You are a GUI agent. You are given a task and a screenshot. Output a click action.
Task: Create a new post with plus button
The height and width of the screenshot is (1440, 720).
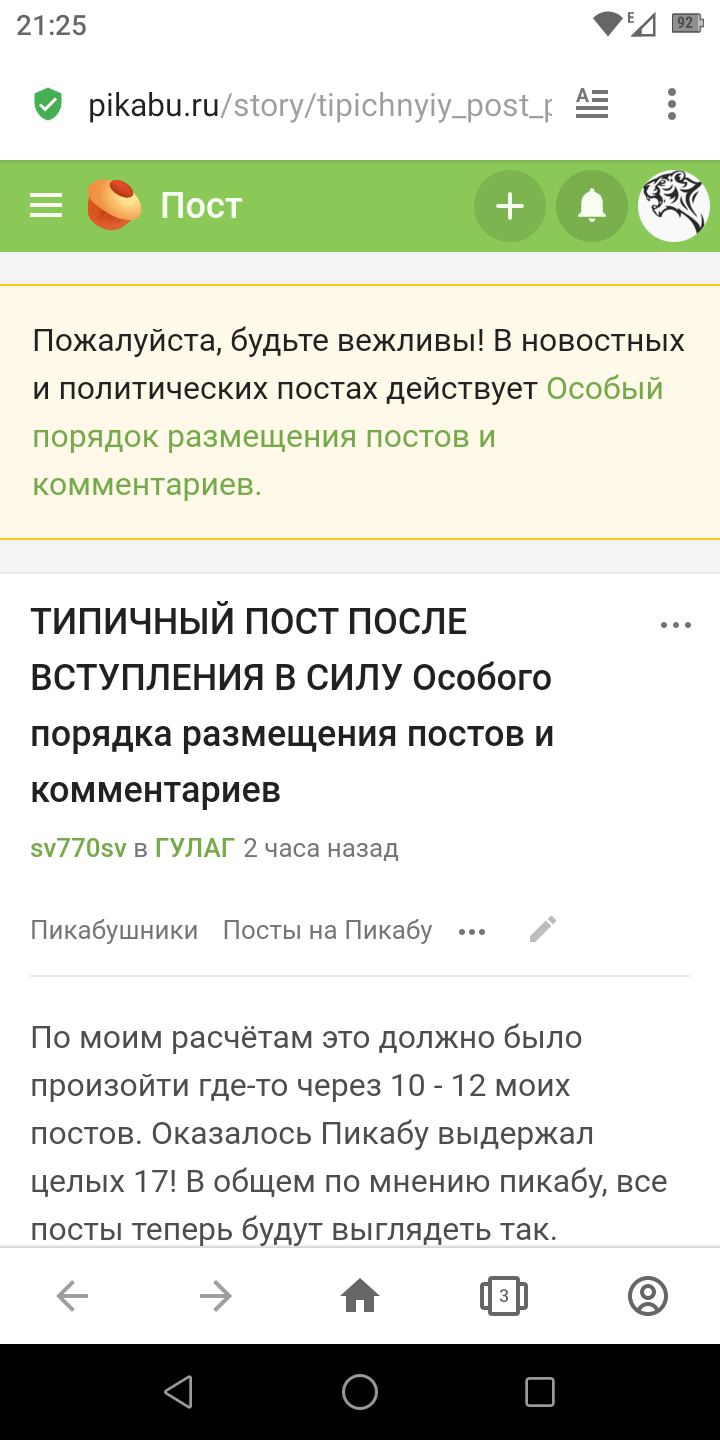[510, 206]
